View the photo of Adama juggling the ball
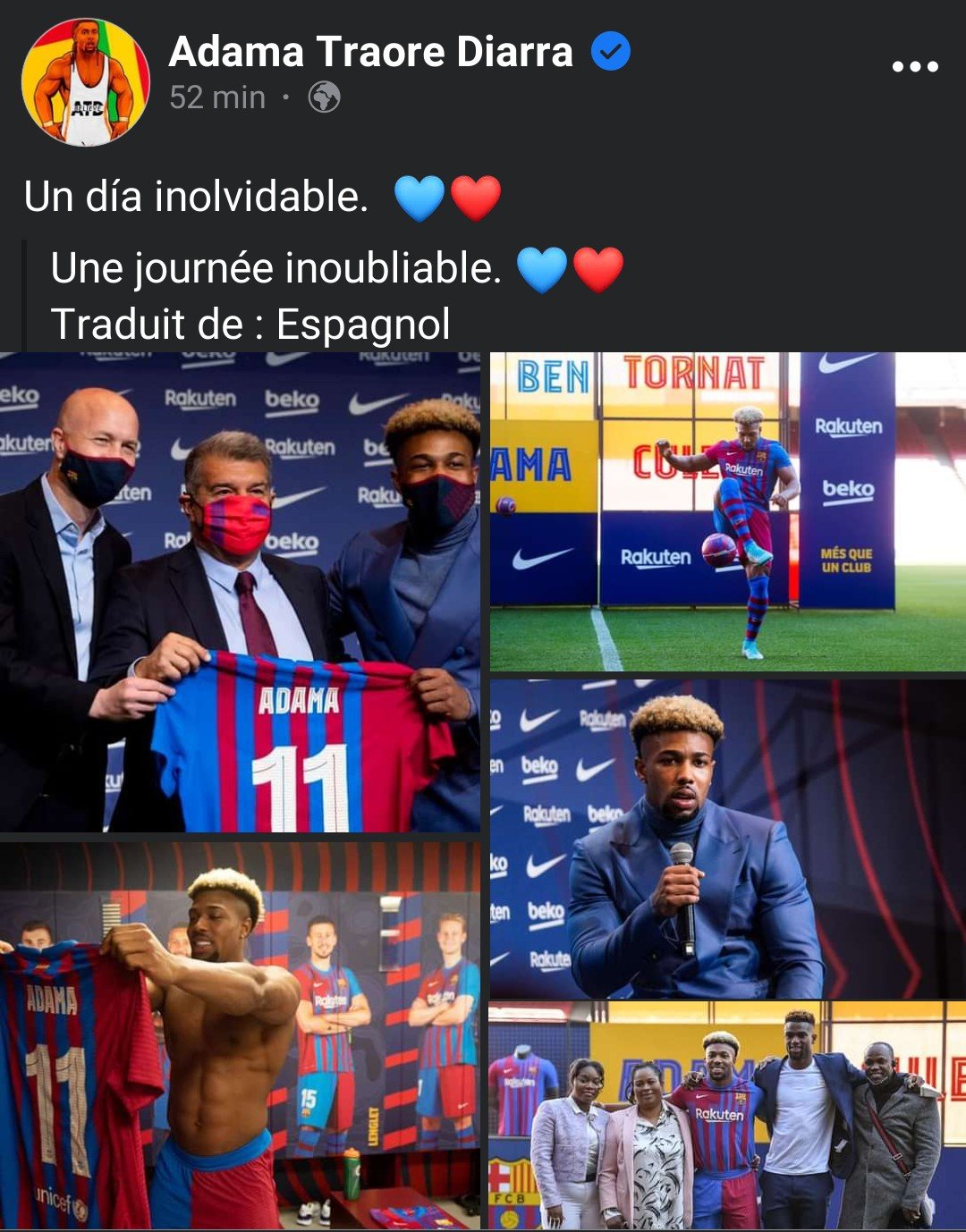Viewport: 966px width, 1232px height. [727, 511]
